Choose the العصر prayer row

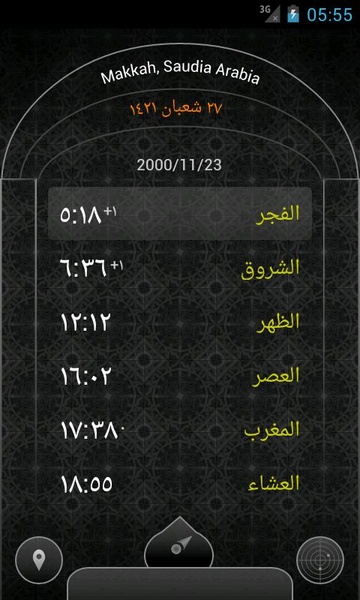tap(180, 376)
